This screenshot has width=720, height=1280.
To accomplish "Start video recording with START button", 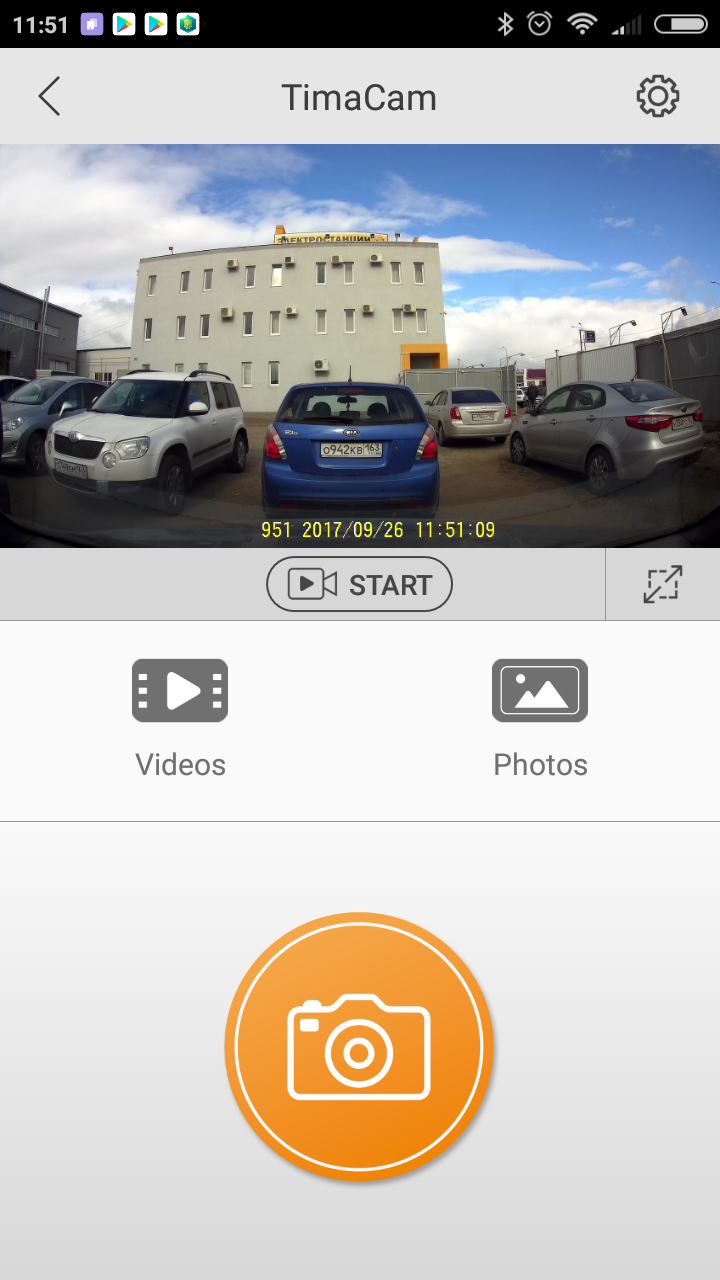I will click(359, 584).
